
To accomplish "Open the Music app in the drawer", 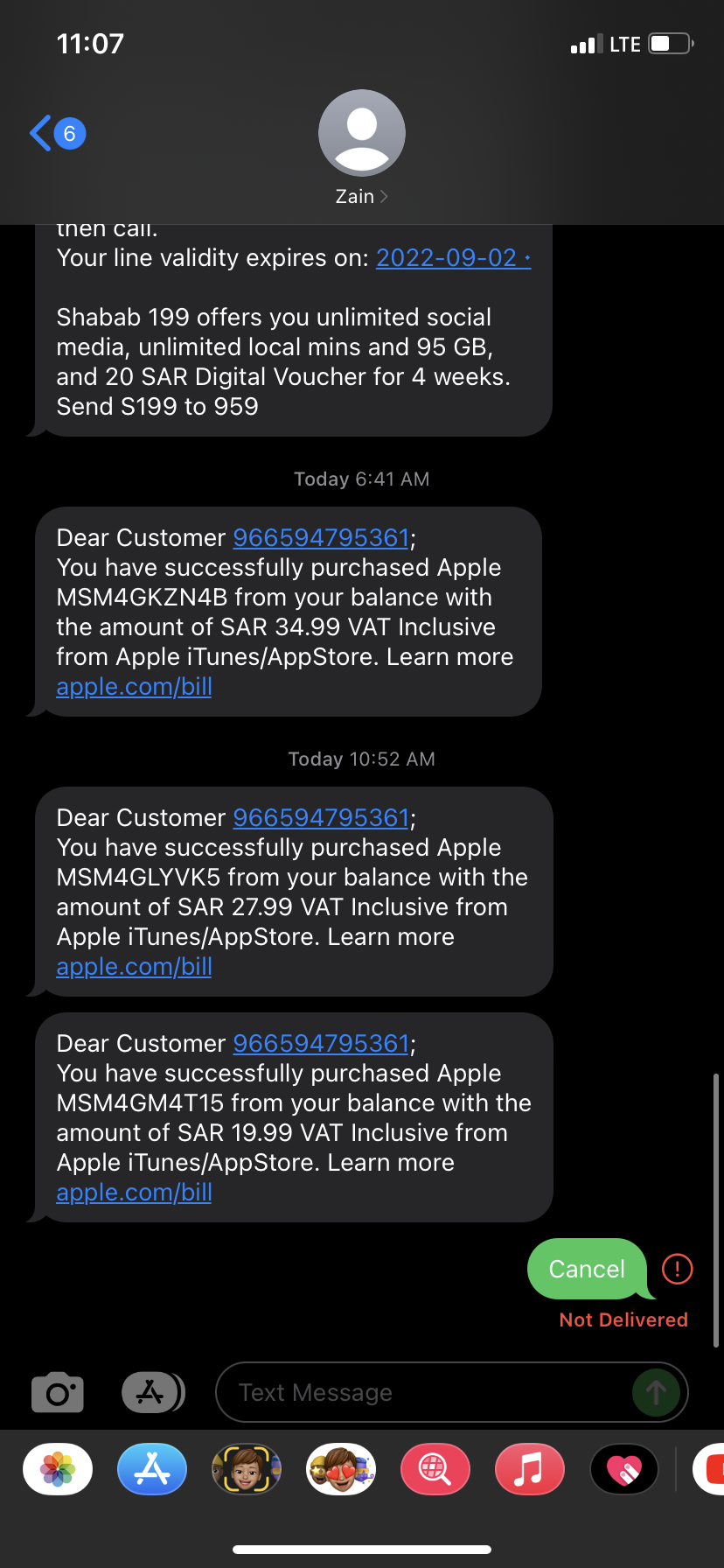I will pyautogui.click(x=530, y=1469).
